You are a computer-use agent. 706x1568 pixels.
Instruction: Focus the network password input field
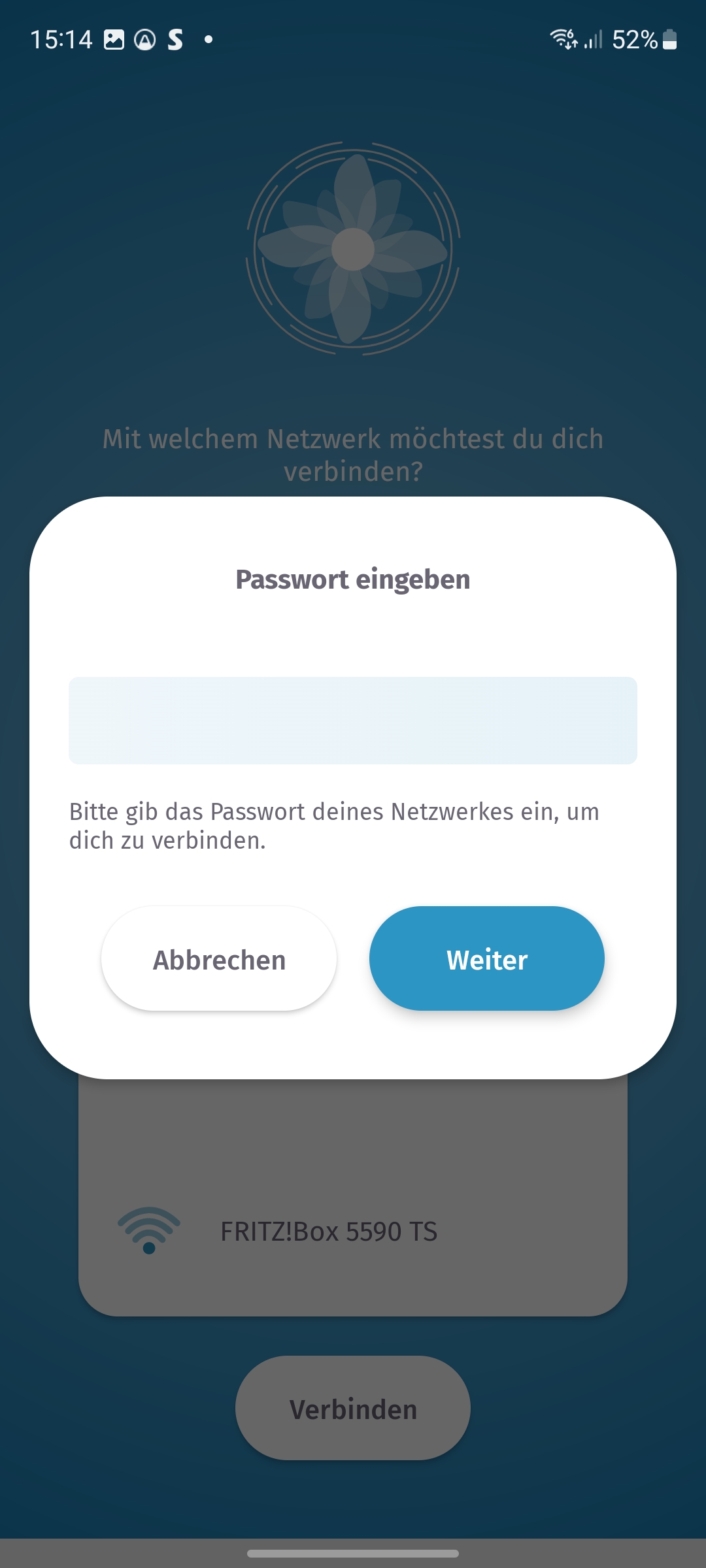pyautogui.click(x=353, y=720)
